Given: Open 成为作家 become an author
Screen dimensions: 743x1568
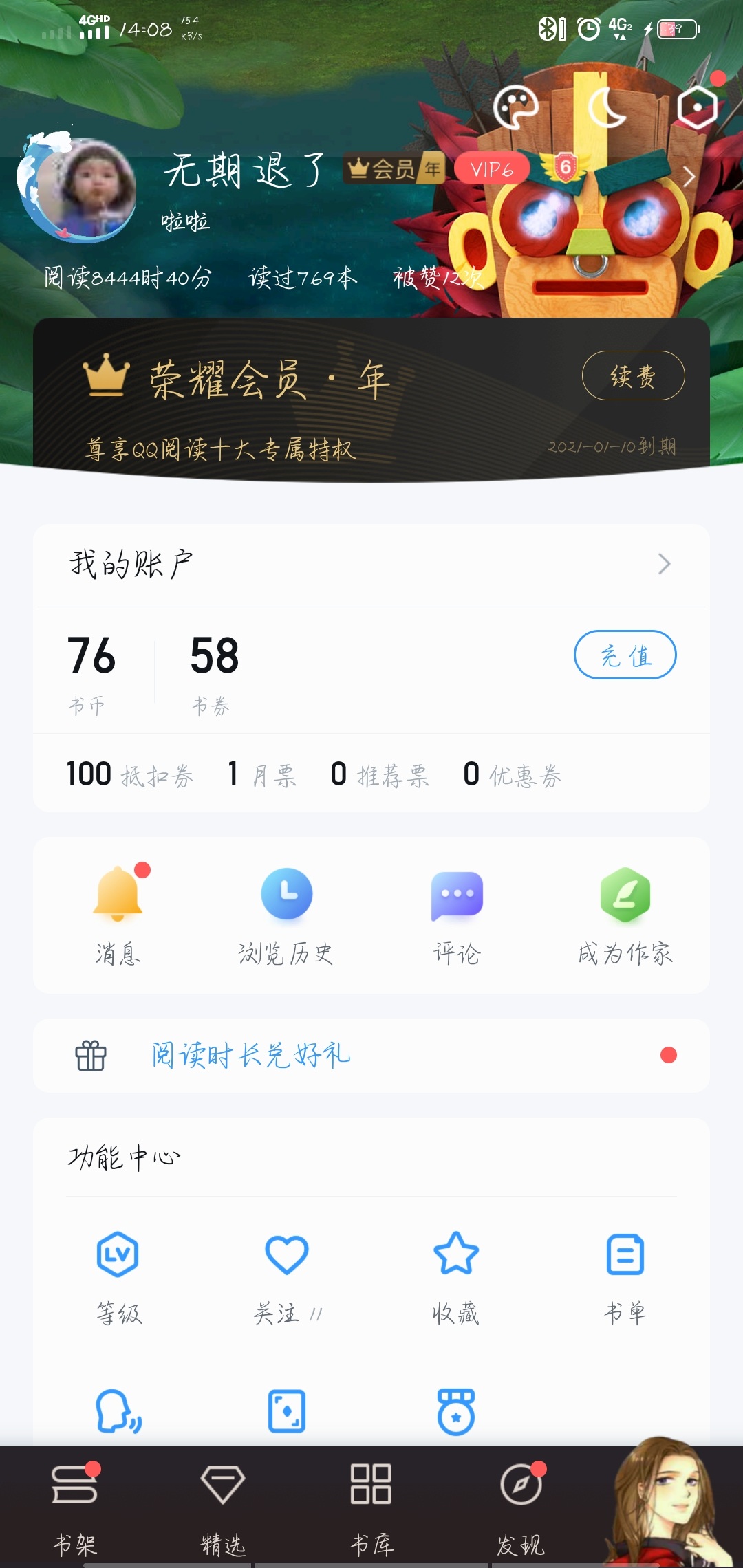Looking at the screenshot, I should pyautogui.click(x=625, y=915).
